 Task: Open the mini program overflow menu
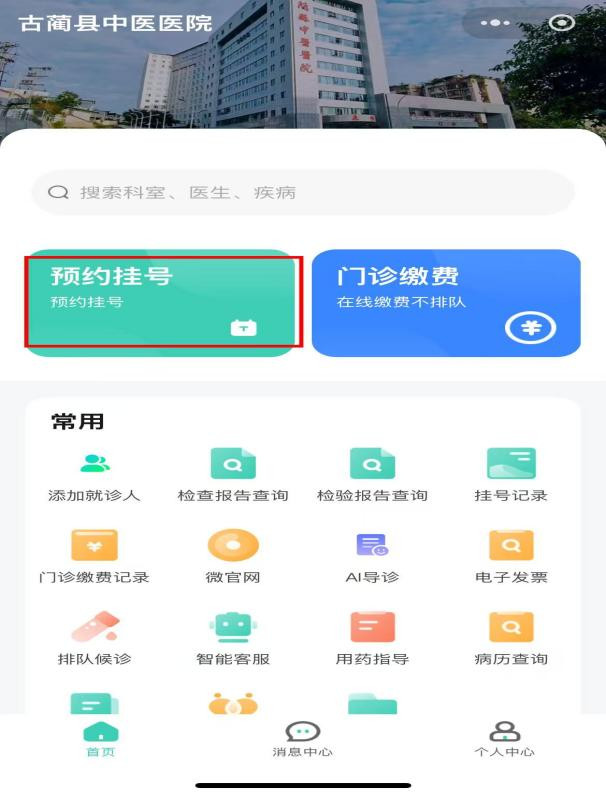[x=495, y=22]
